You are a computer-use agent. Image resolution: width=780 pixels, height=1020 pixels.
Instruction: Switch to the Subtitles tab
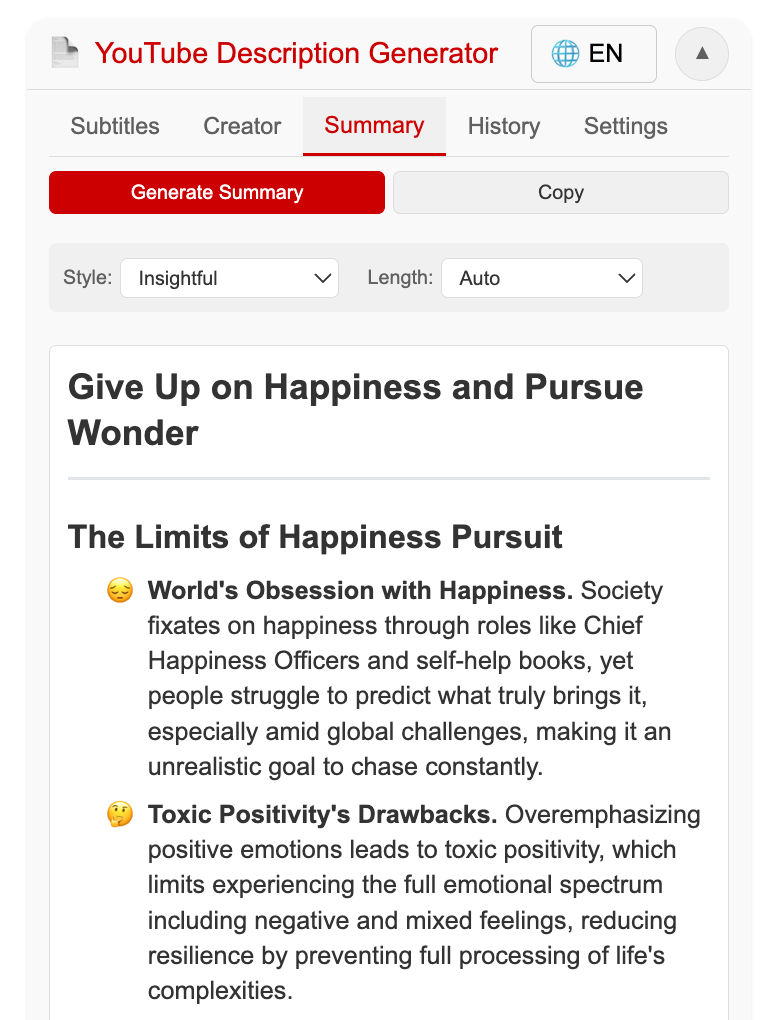pos(115,126)
